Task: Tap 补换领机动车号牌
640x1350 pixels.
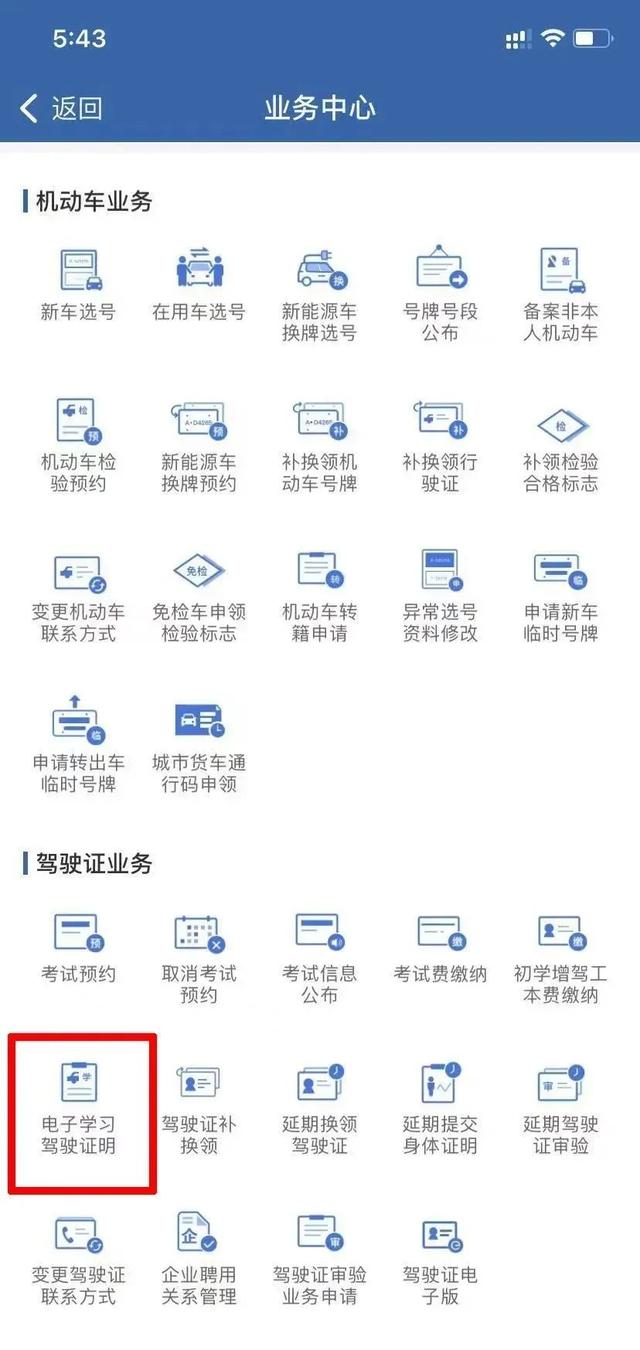Action: [319, 447]
